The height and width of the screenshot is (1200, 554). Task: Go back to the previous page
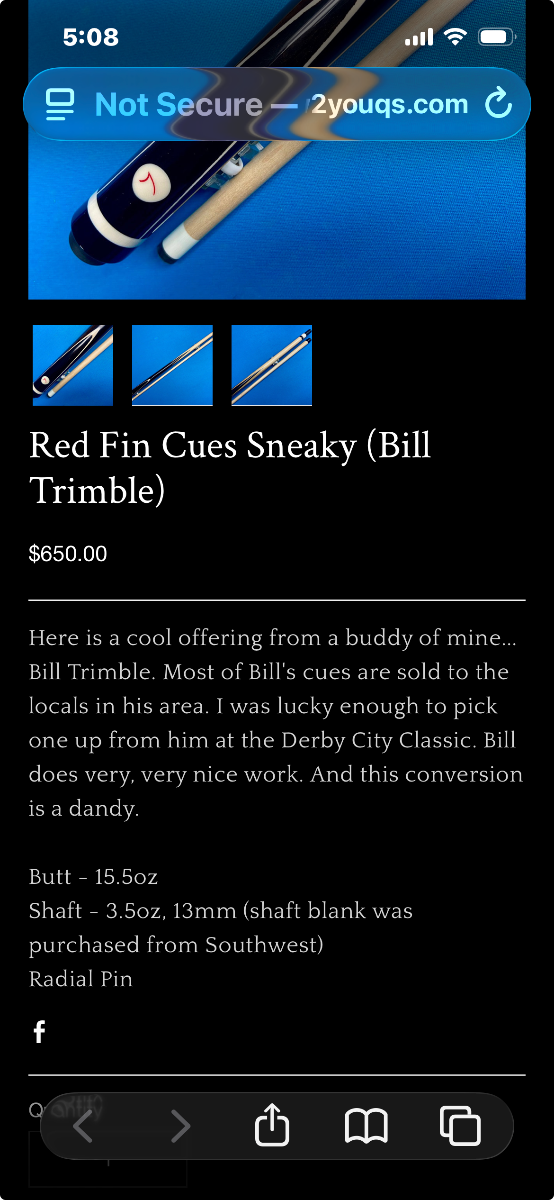pos(83,1126)
